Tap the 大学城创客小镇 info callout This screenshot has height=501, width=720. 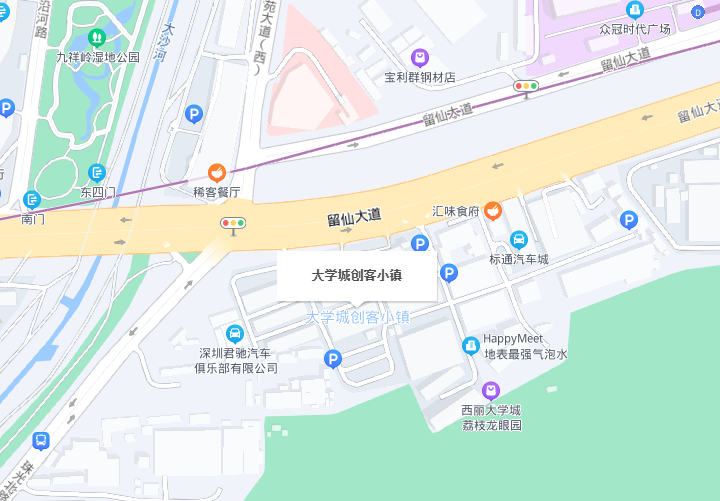356,275
